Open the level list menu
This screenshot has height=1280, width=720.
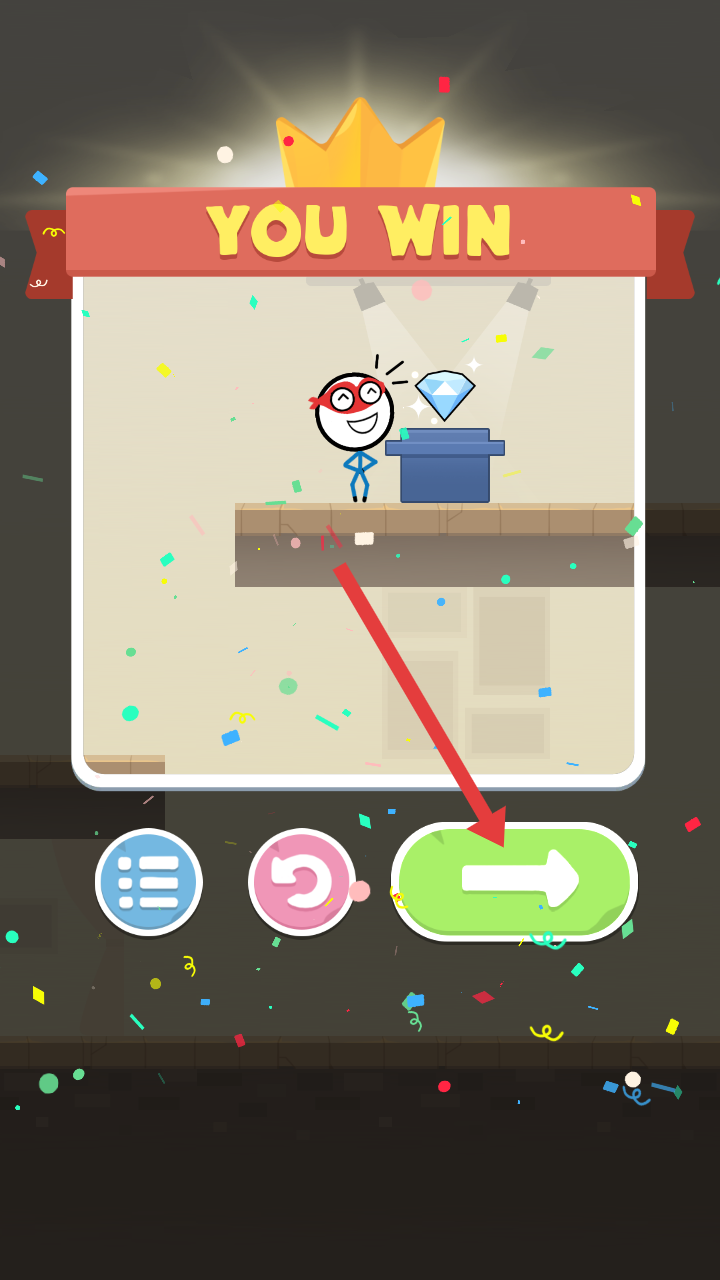coord(149,882)
